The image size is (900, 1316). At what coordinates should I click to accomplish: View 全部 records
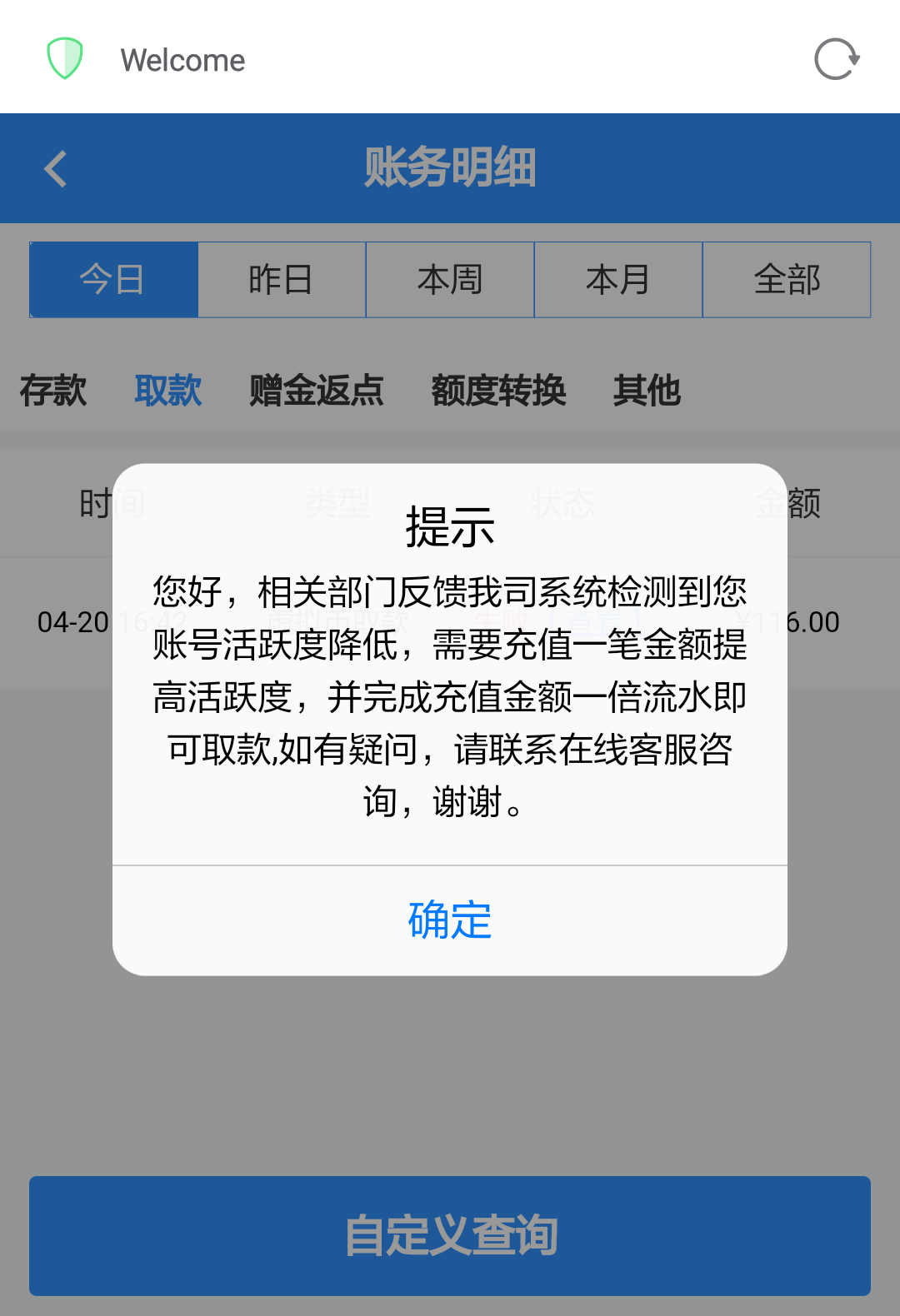click(787, 280)
